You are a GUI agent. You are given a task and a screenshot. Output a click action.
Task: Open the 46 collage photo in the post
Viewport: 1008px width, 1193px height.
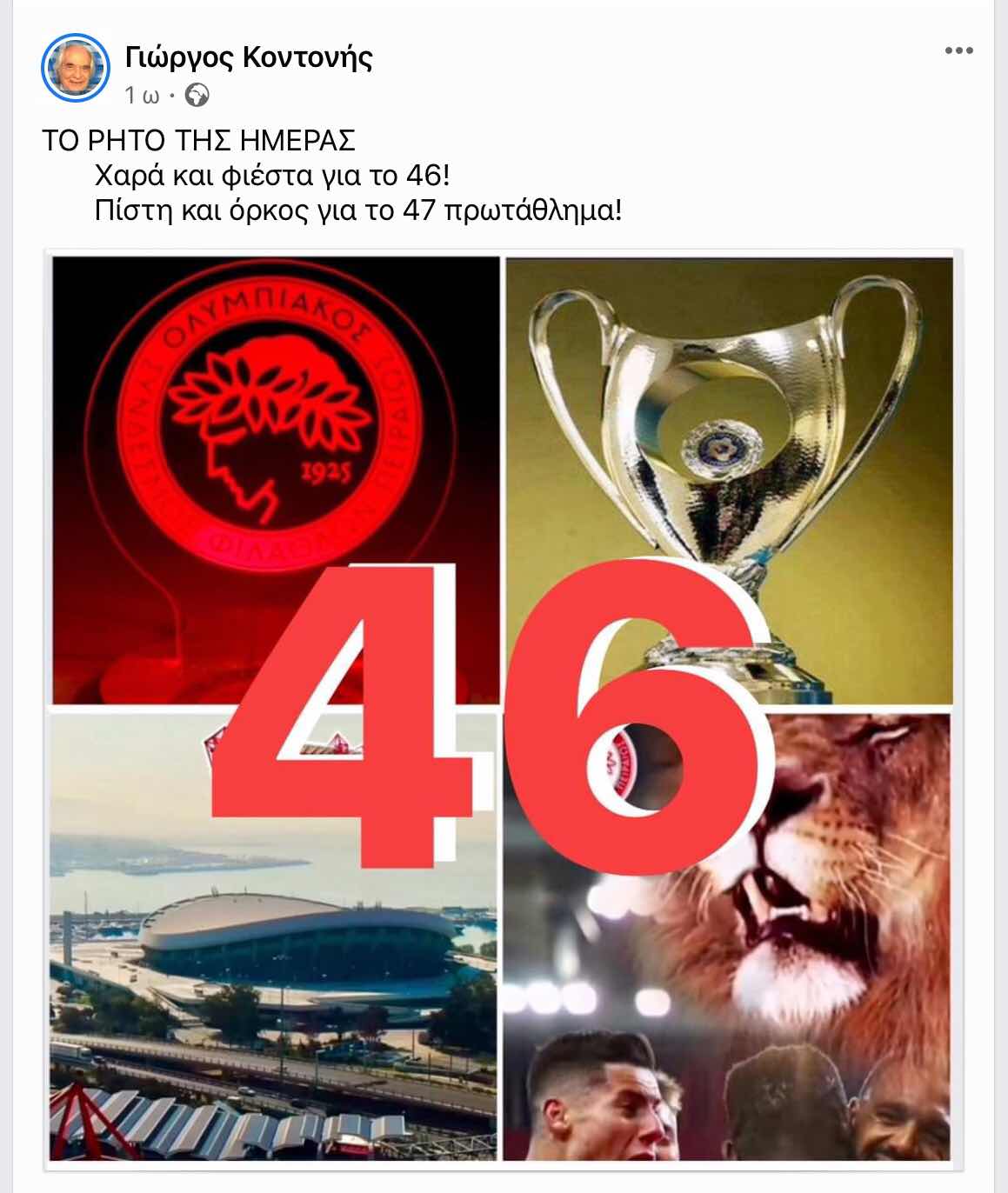503,709
